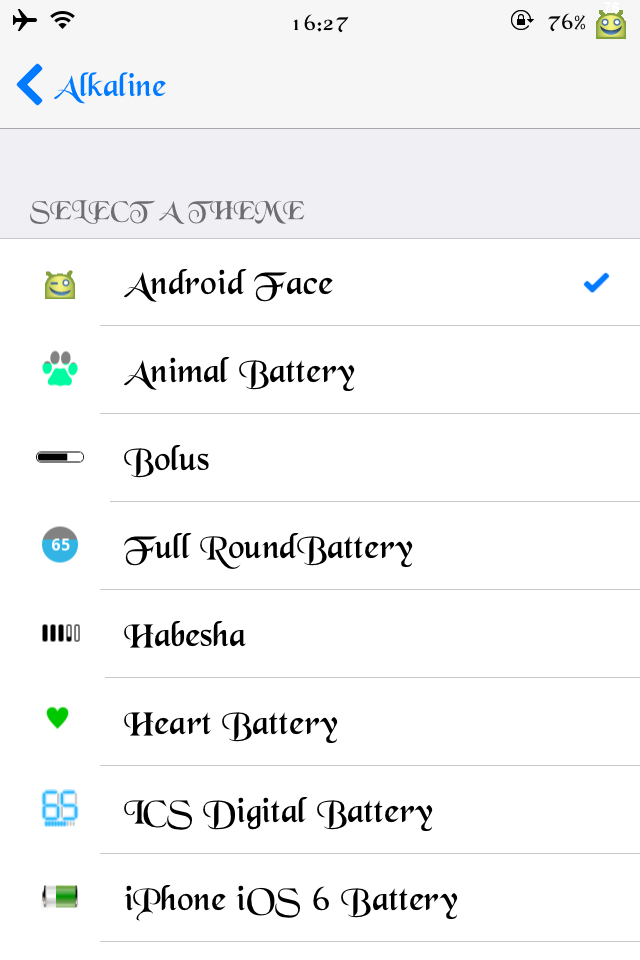
Task: Pick the Bolus theme
Action: (320, 458)
